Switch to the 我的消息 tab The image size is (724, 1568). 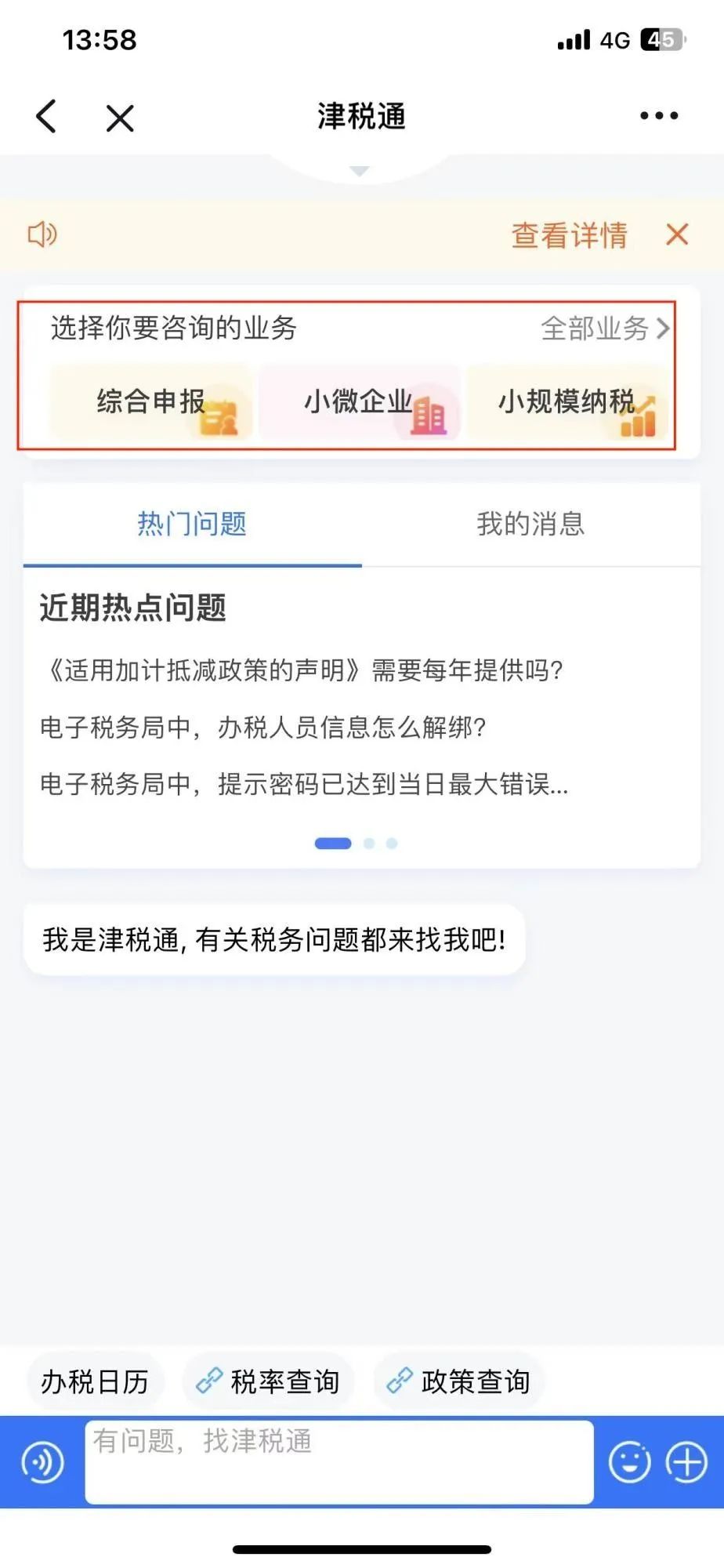pyautogui.click(x=531, y=524)
